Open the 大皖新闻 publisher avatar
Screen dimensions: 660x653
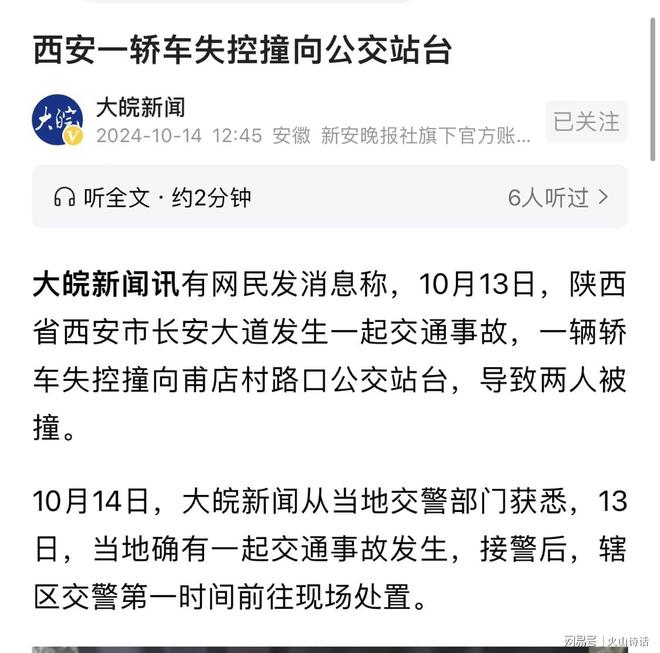pyautogui.click(x=57, y=121)
